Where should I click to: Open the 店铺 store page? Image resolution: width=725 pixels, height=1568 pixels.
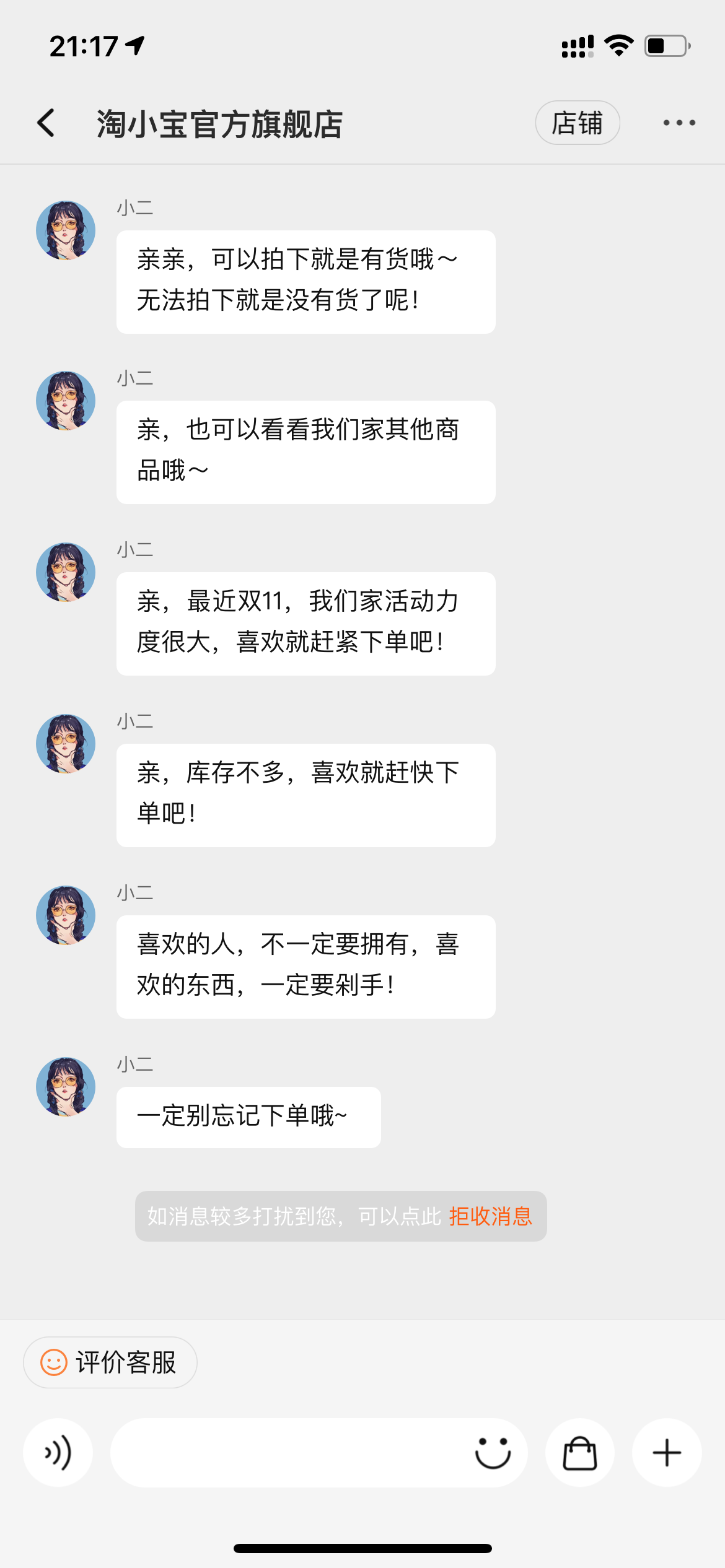point(577,123)
